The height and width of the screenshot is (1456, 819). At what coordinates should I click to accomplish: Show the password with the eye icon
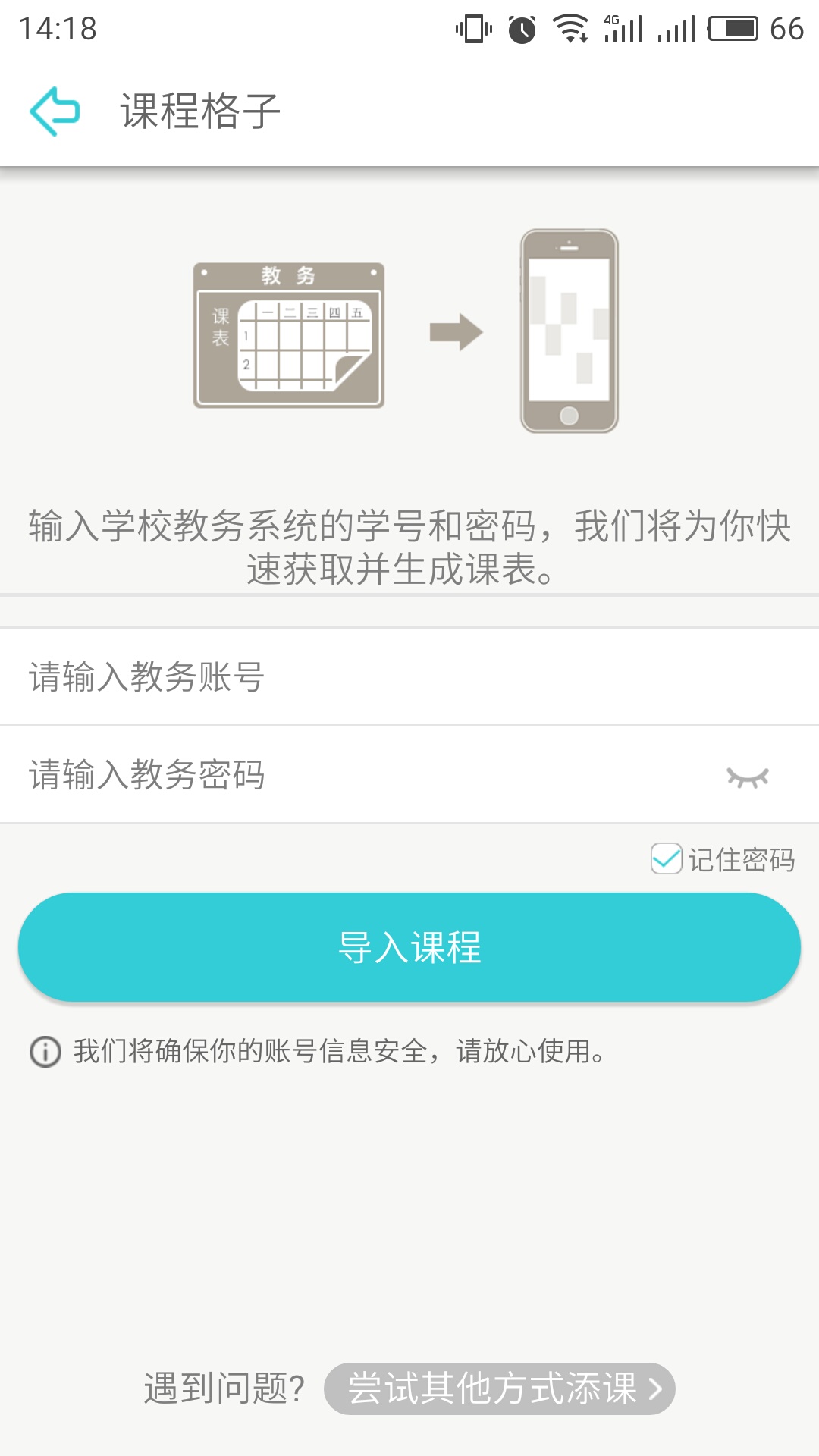(749, 775)
